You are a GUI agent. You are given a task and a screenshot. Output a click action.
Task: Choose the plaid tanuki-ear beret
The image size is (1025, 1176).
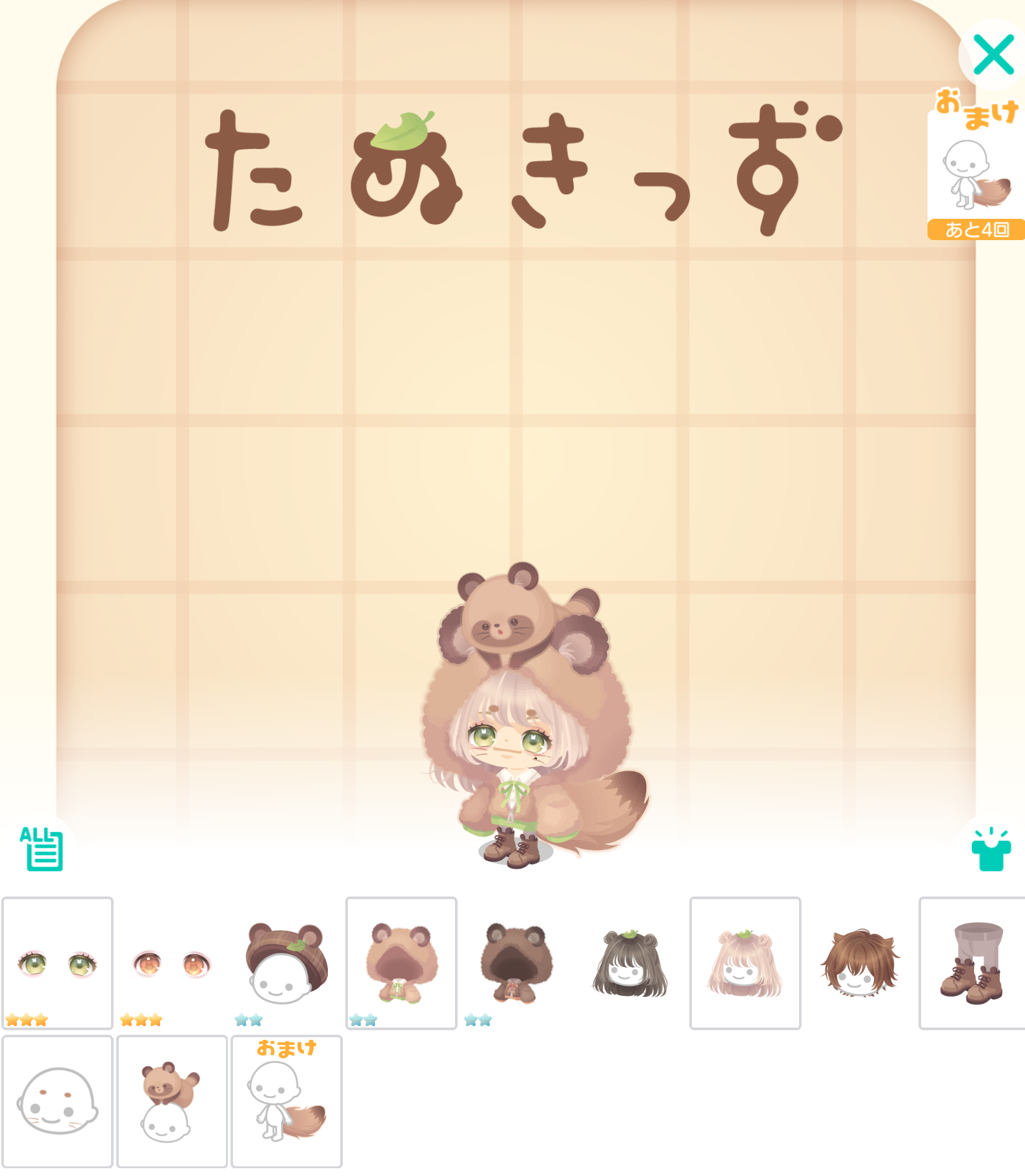point(286,962)
